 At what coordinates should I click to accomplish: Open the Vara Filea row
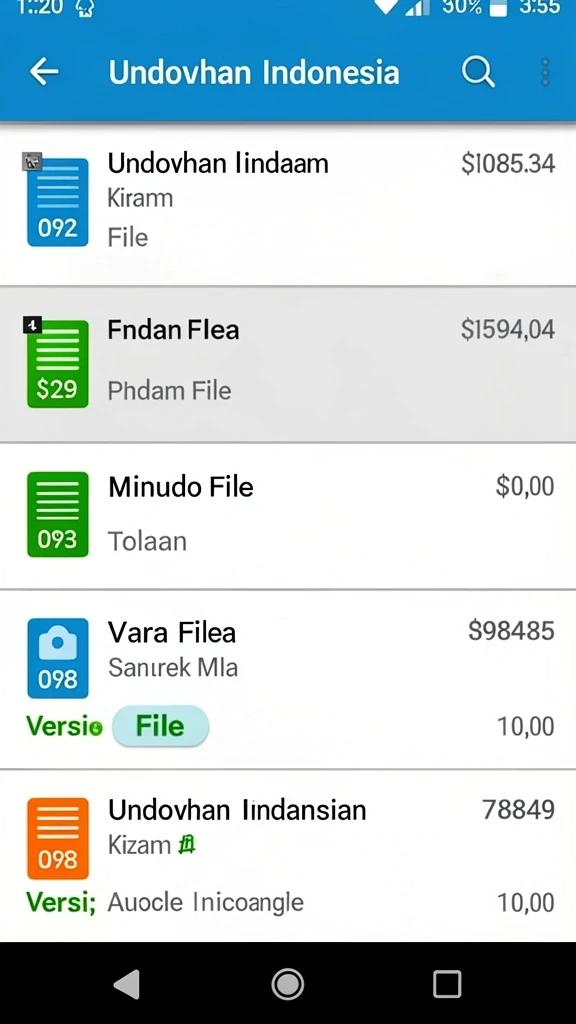[x=288, y=680]
